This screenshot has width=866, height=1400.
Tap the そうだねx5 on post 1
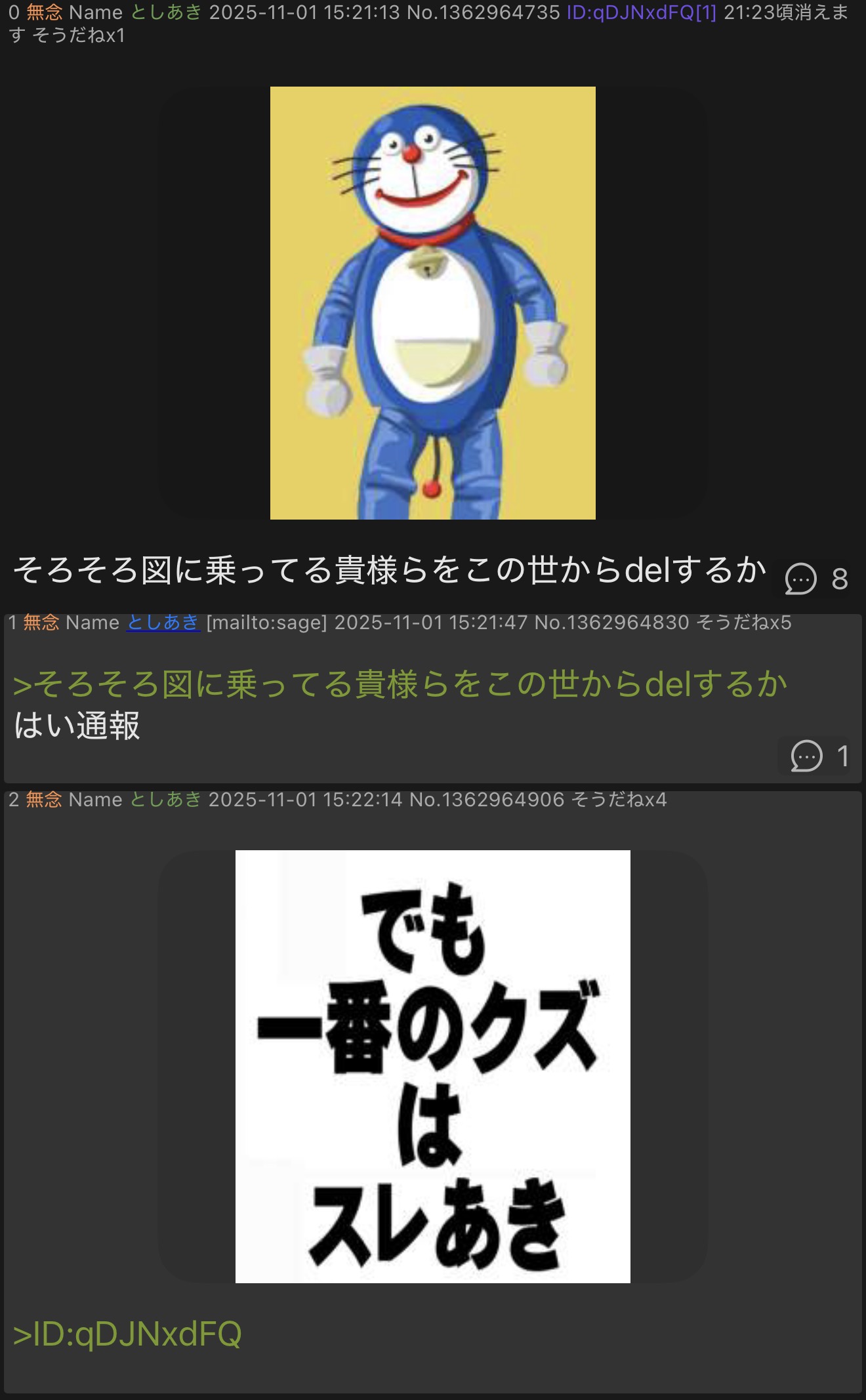click(x=743, y=622)
